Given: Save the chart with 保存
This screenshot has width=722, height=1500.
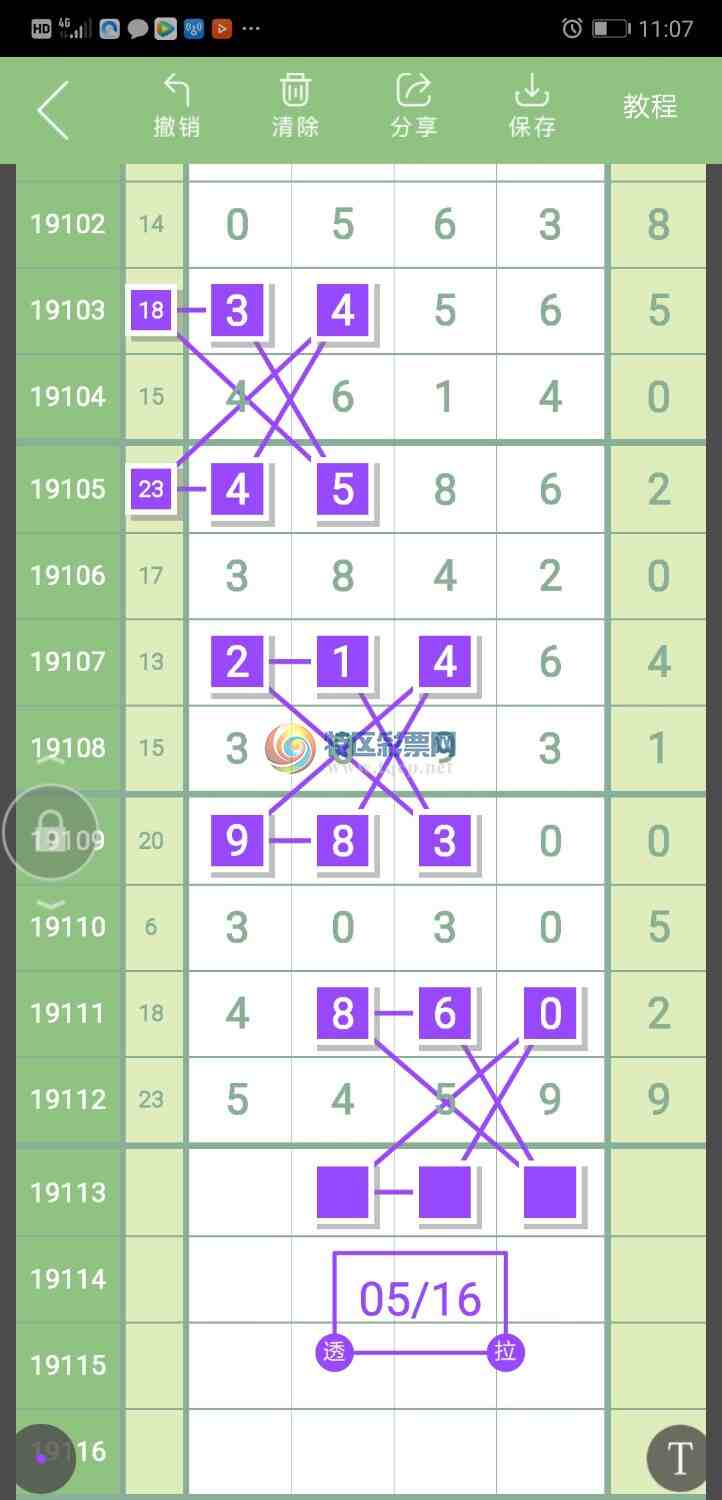Looking at the screenshot, I should (x=532, y=106).
